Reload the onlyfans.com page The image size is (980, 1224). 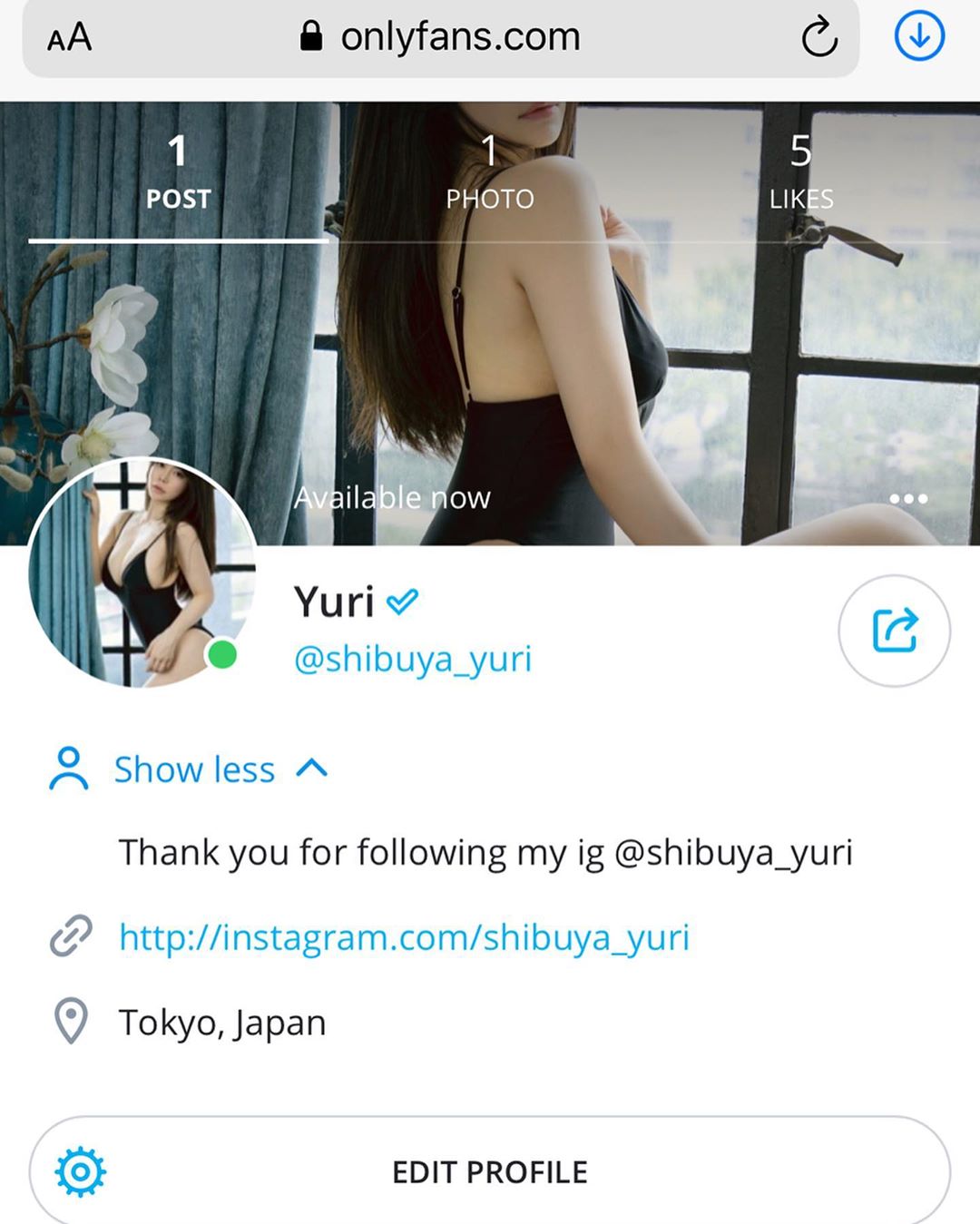819,38
